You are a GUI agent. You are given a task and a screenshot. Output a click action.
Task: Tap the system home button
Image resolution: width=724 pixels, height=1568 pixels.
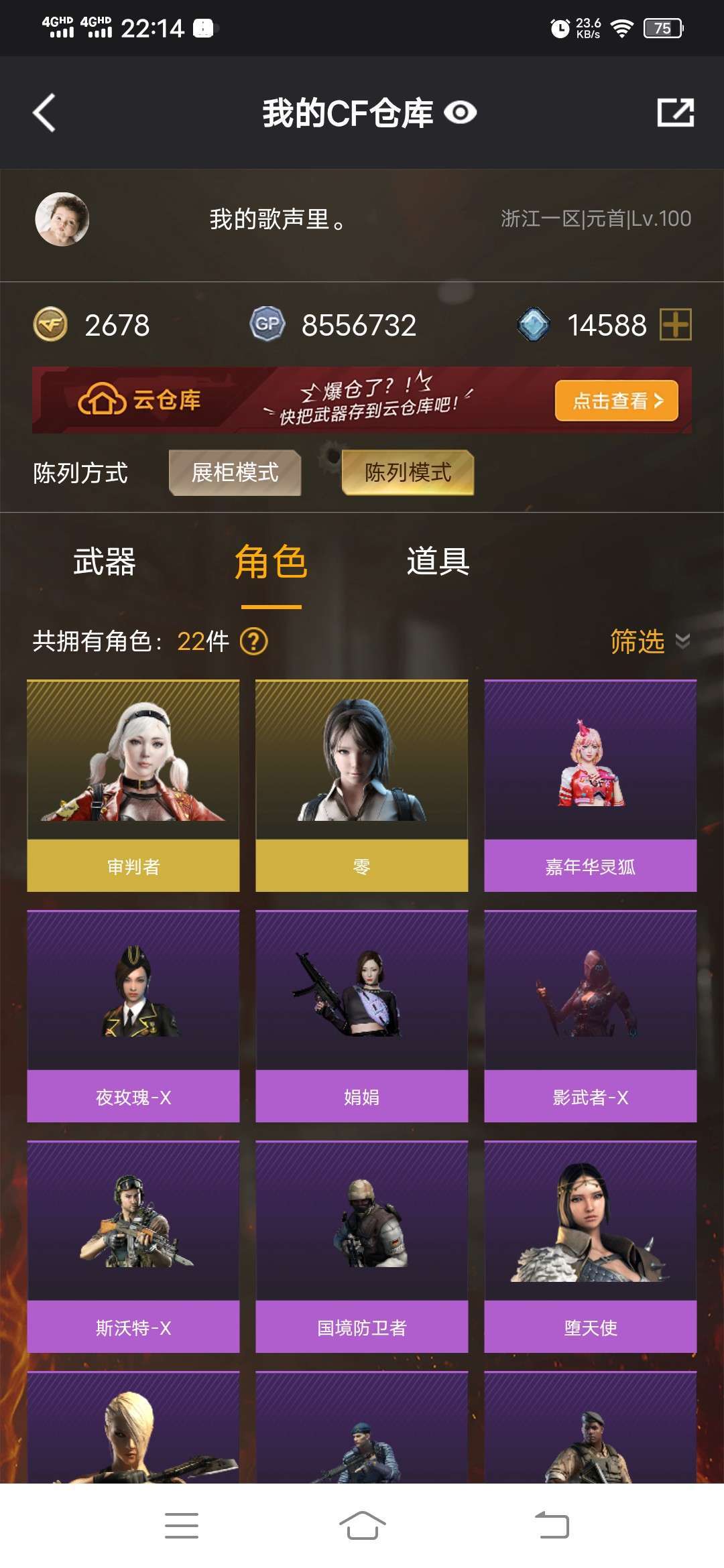click(362, 1526)
